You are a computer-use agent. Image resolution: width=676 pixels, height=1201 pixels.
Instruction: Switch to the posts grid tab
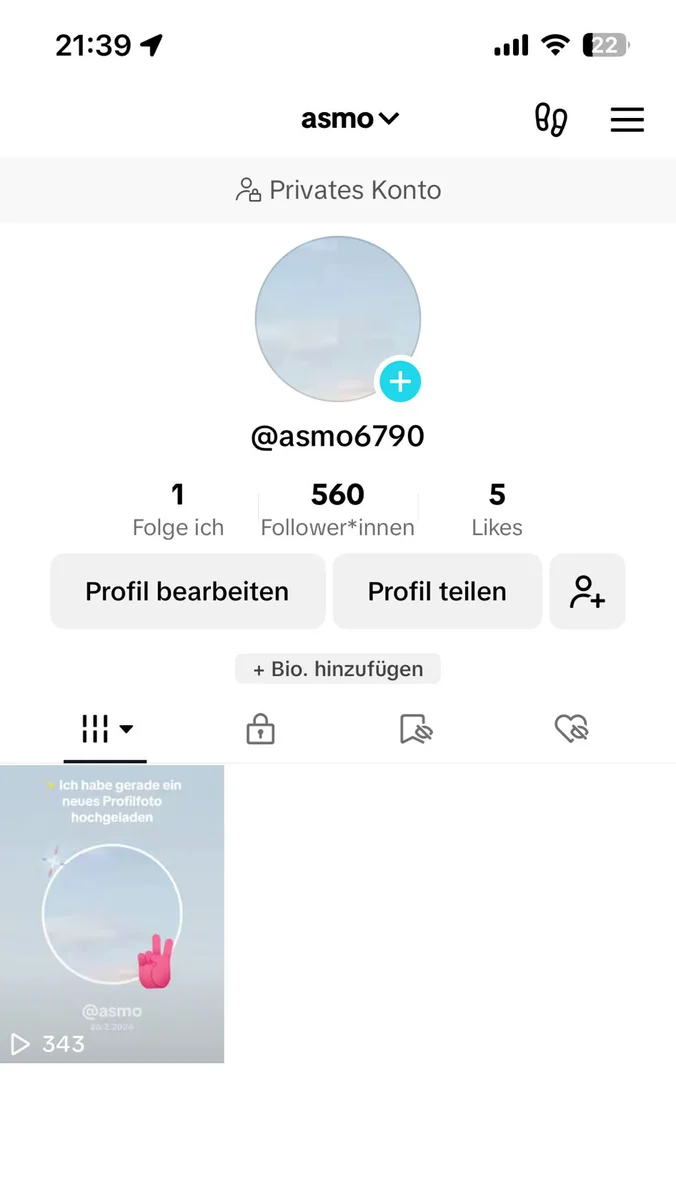point(105,730)
